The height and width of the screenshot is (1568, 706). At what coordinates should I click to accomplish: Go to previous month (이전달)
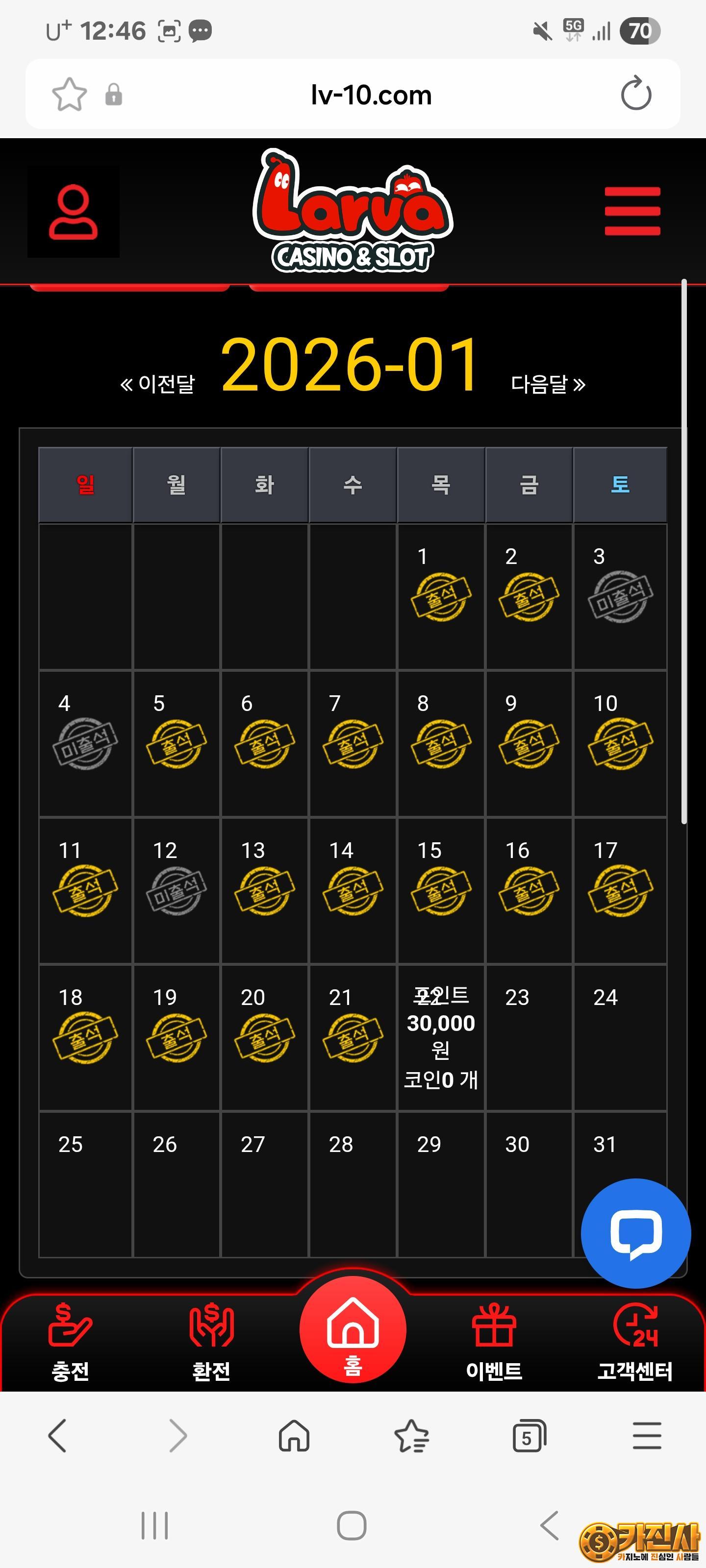(x=158, y=384)
